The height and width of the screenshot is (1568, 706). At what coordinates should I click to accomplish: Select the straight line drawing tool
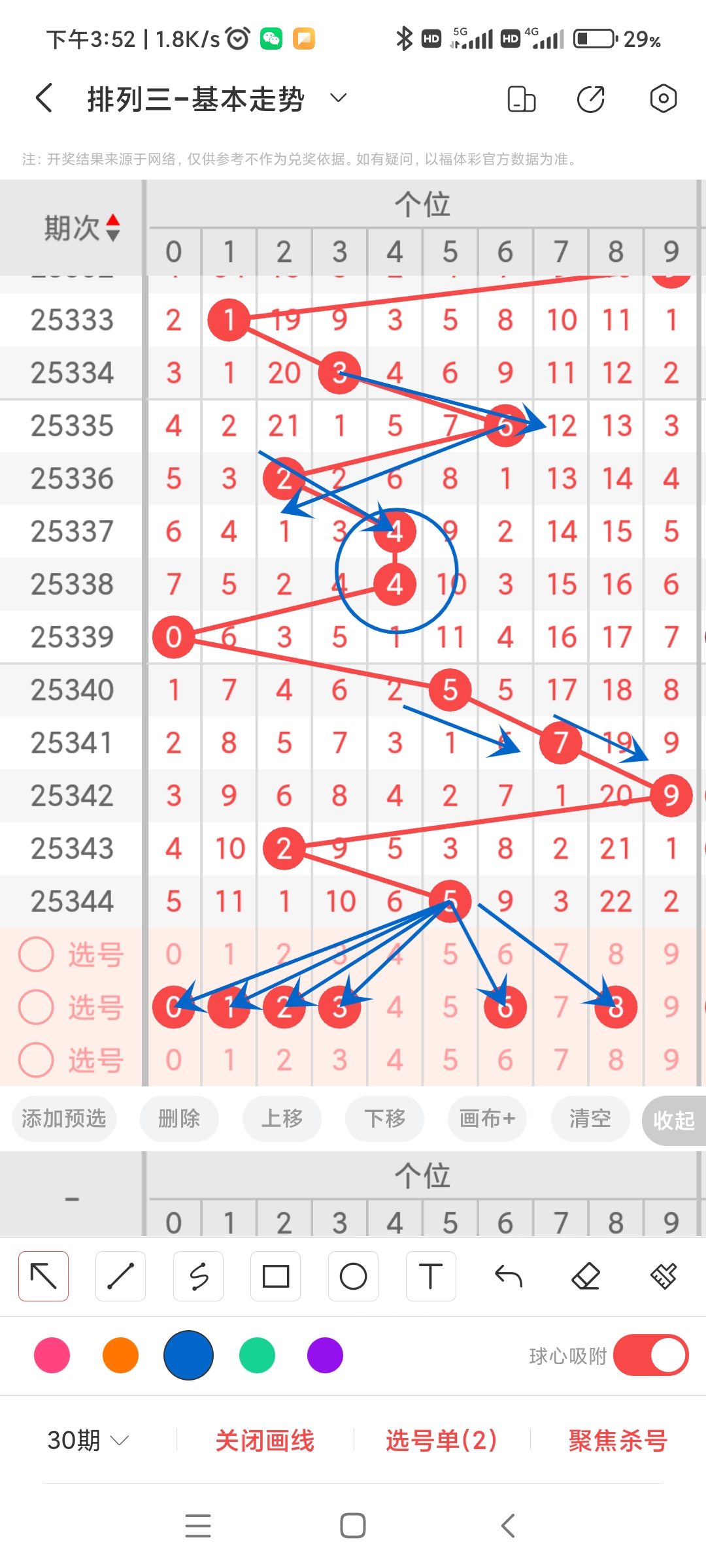[120, 1275]
